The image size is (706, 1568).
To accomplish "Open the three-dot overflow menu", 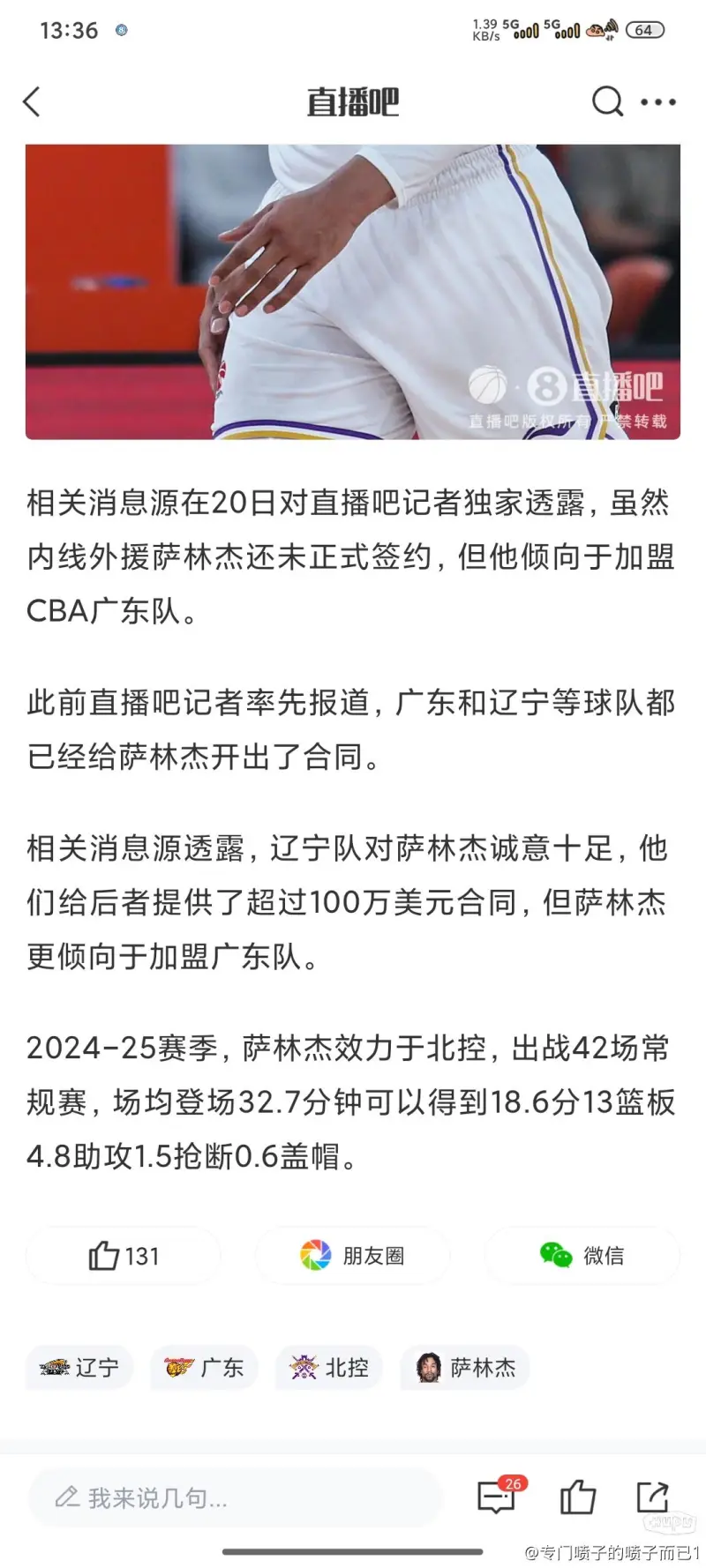I will (x=658, y=102).
